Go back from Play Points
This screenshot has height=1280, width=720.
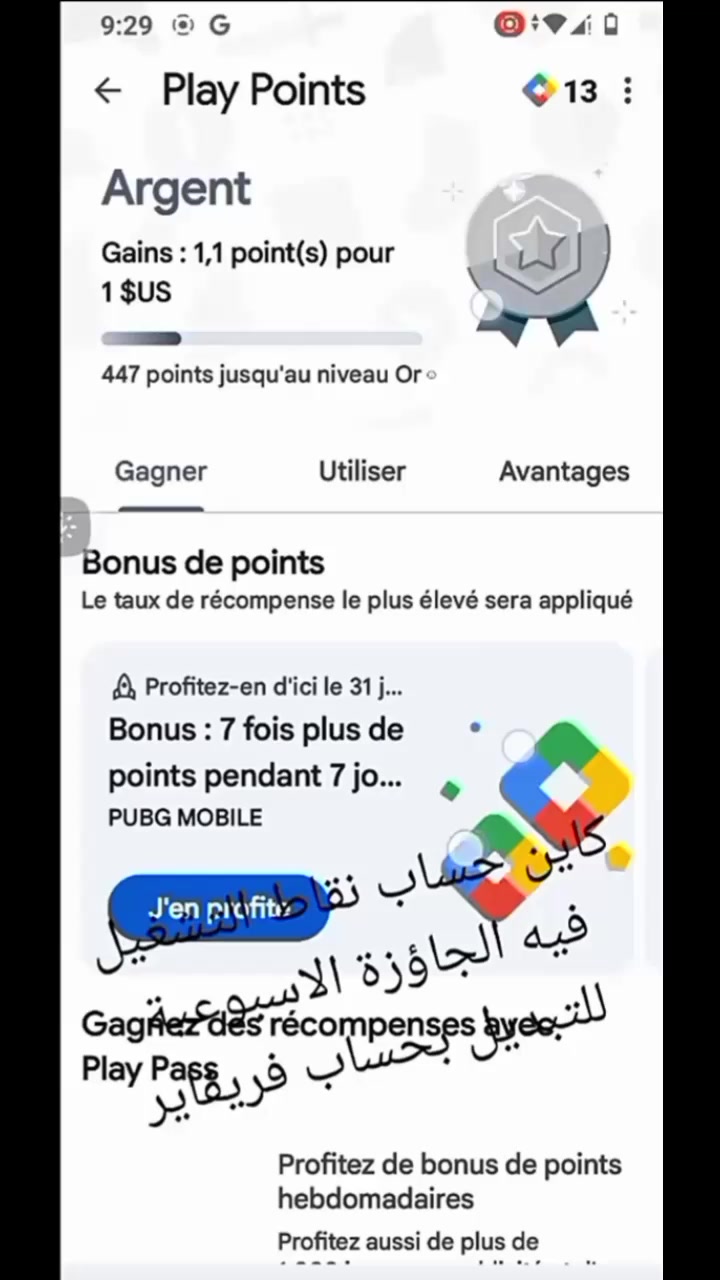tap(107, 91)
